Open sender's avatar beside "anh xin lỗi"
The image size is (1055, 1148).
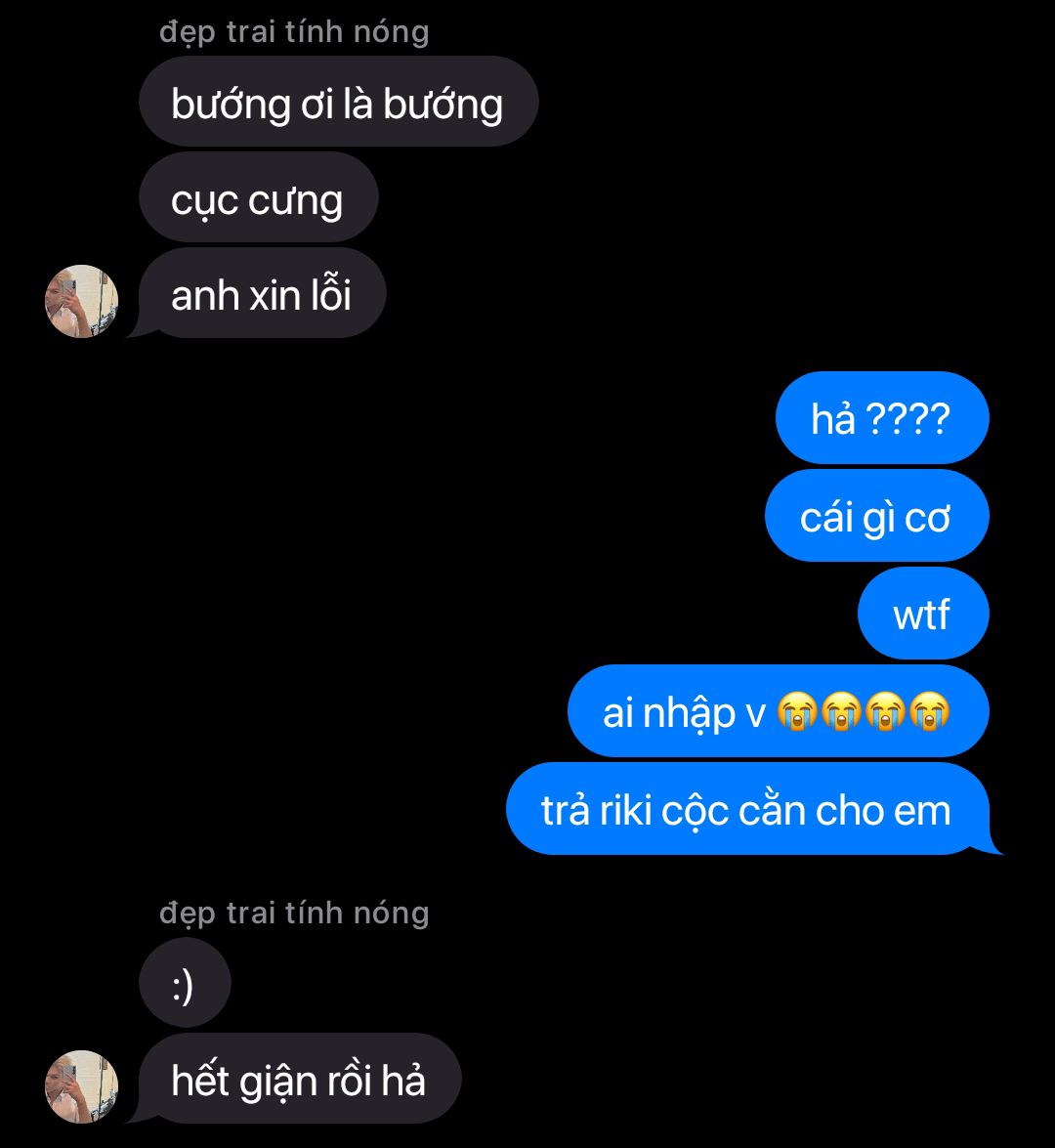pos(81,301)
